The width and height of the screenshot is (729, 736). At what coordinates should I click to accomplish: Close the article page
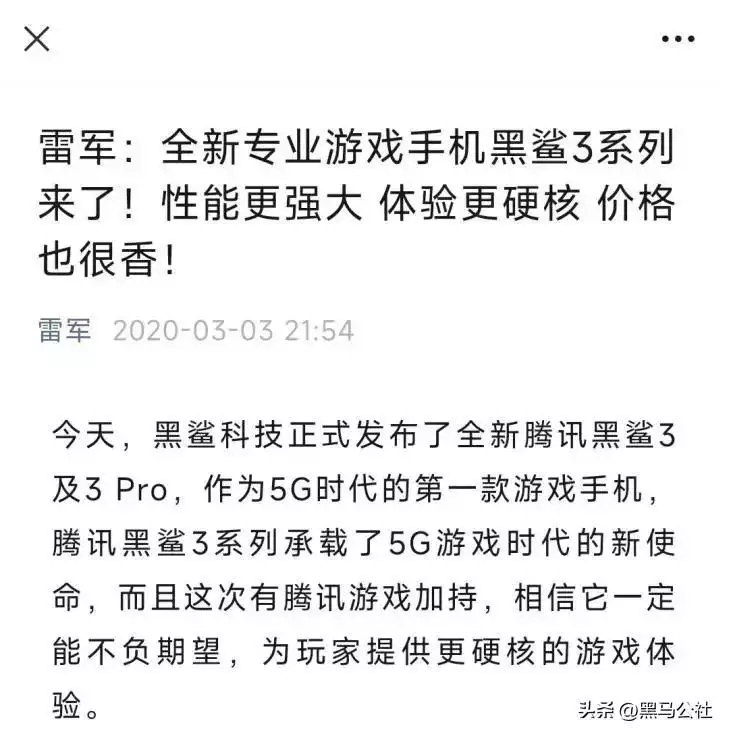37,39
